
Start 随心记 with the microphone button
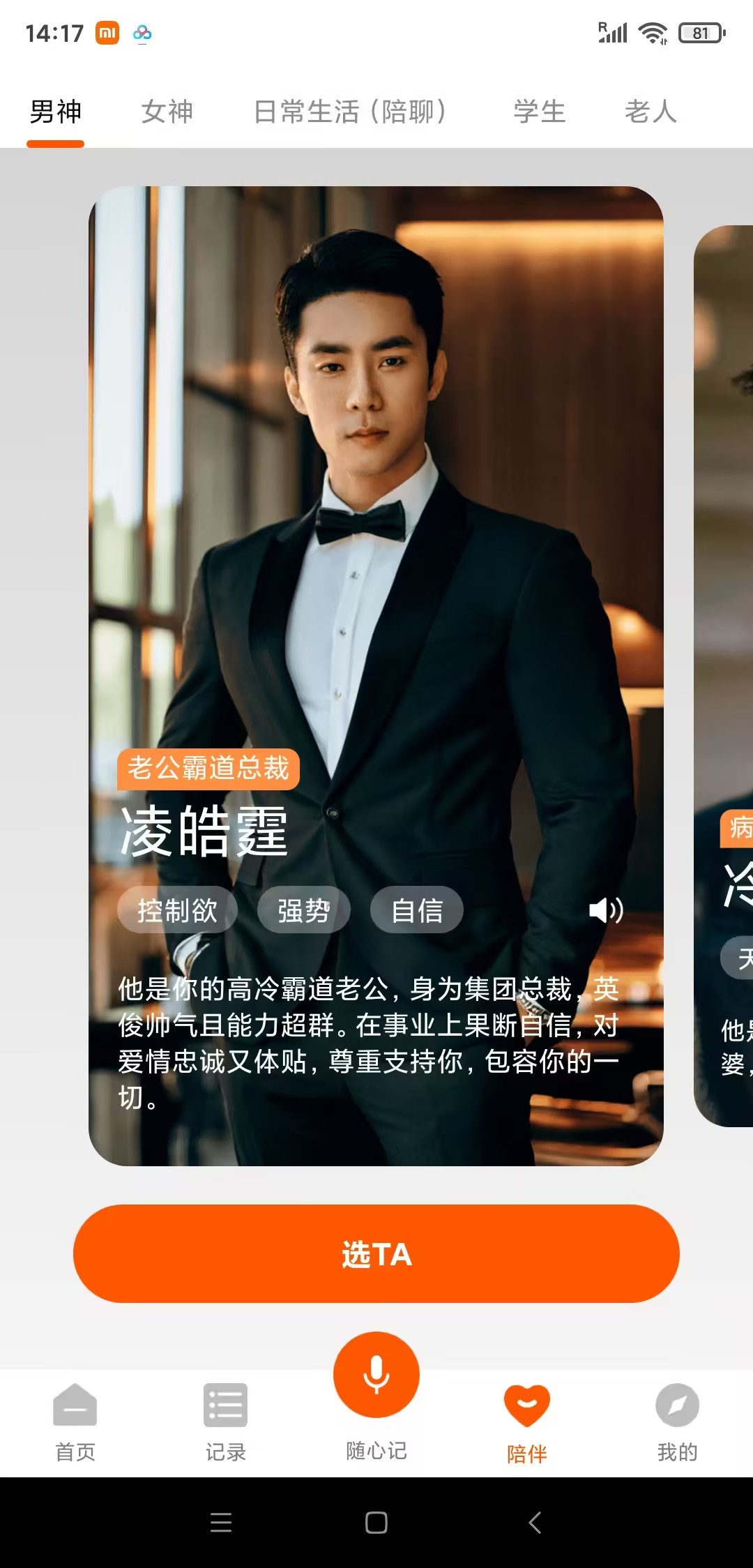pyautogui.click(x=376, y=1375)
